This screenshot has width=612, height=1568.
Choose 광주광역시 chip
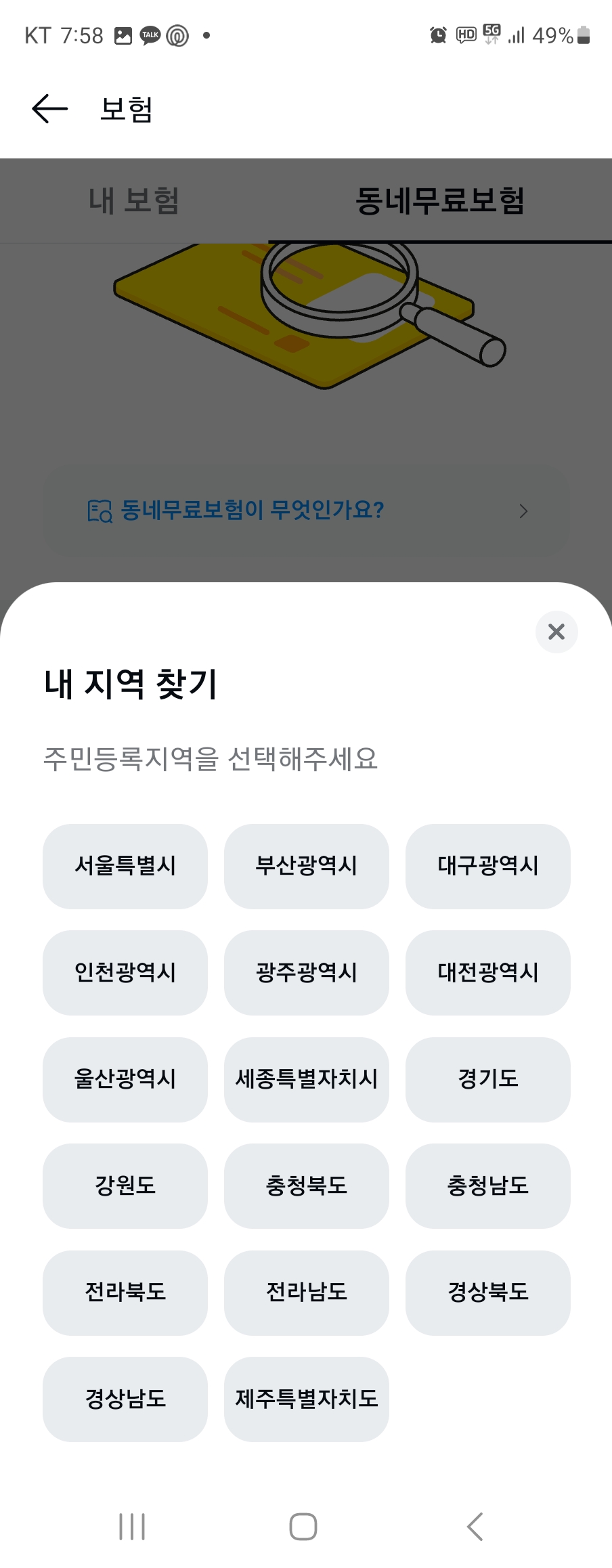click(x=307, y=973)
